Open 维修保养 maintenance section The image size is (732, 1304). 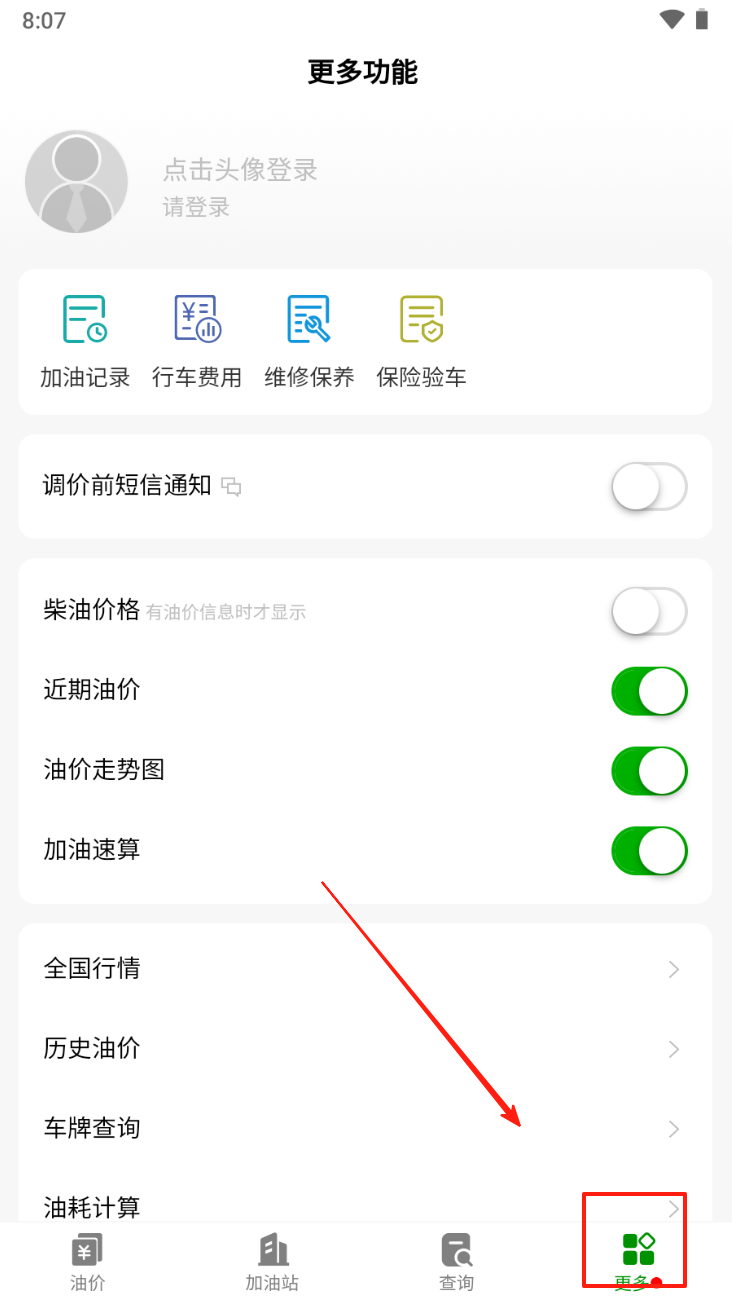(x=309, y=341)
